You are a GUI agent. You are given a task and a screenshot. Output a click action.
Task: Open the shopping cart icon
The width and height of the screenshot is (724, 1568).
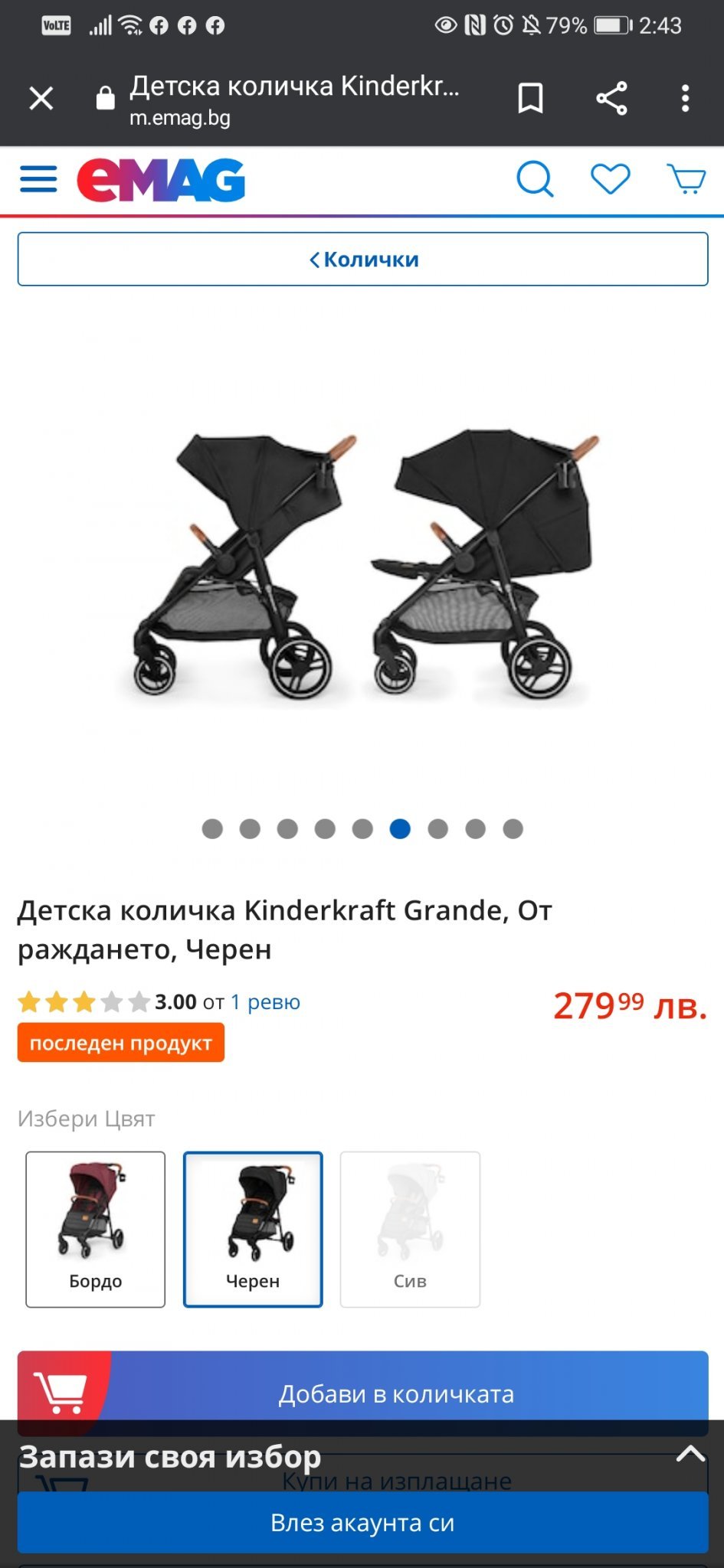coord(686,180)
